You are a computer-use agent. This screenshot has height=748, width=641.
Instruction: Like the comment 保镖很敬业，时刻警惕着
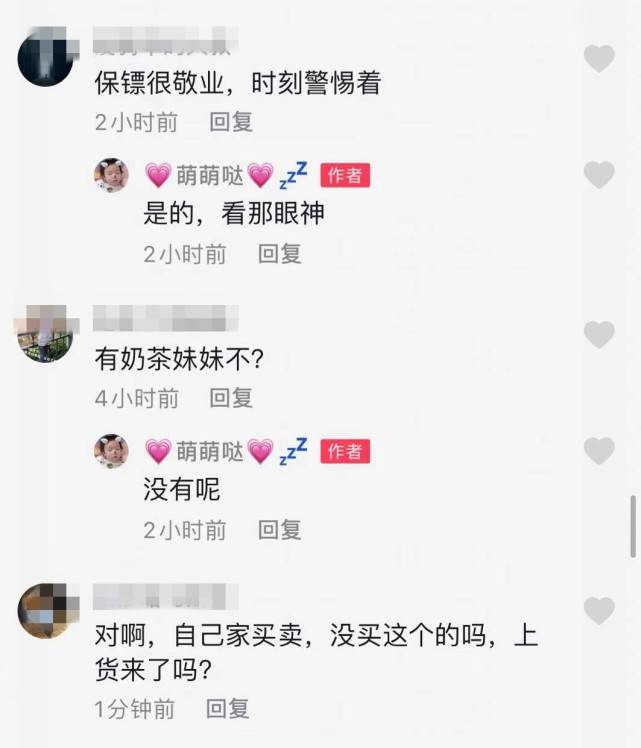[598, 59]
